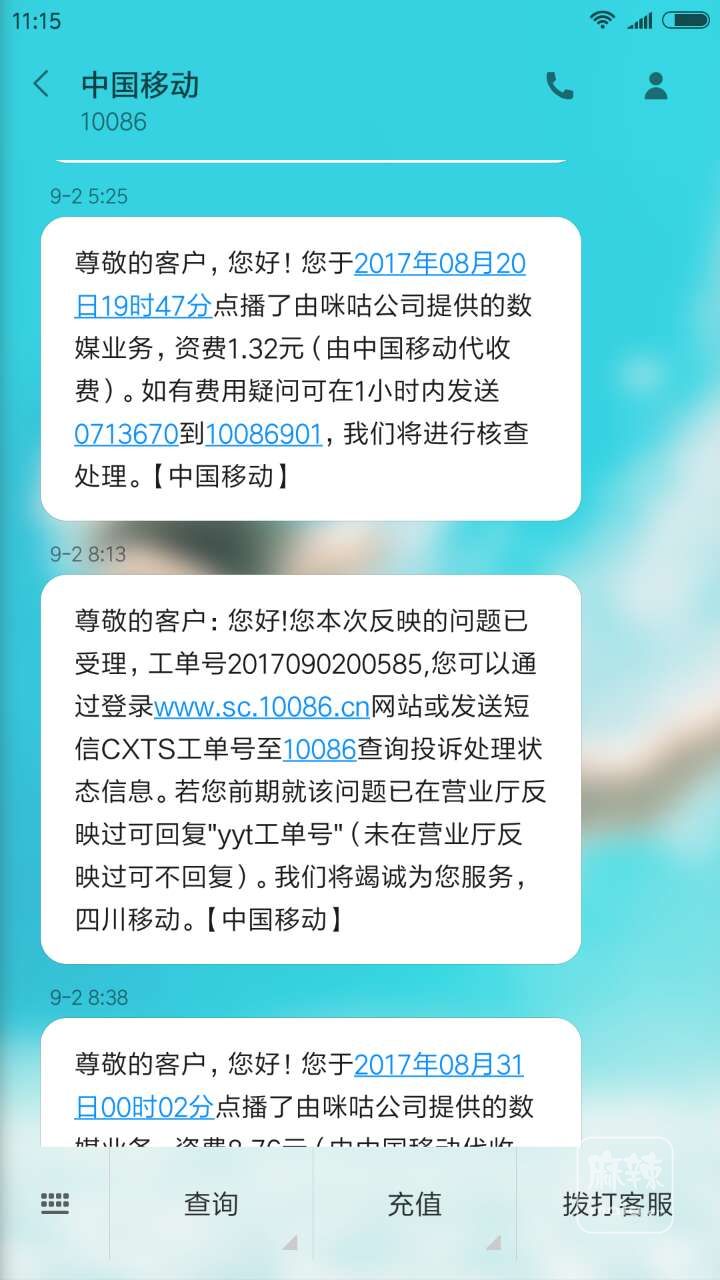Open the contact details icon
Image resolution: width=720 pixels, height=1280 pixels.
[655, 86]
